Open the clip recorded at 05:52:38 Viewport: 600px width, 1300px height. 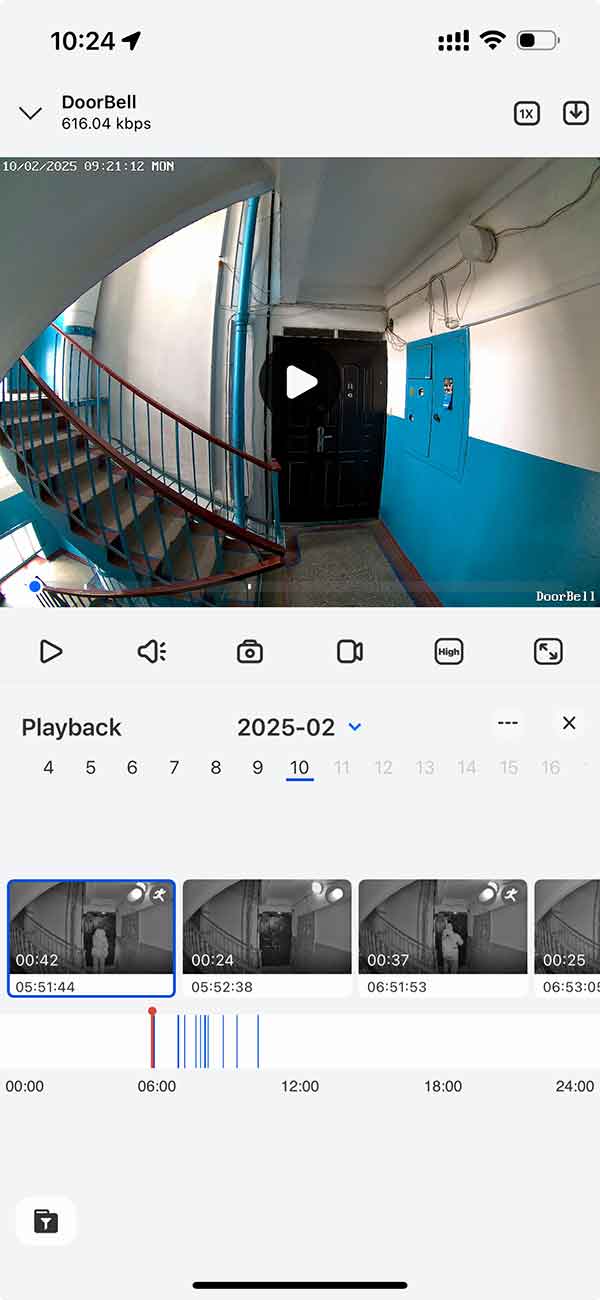coord(267,935)
